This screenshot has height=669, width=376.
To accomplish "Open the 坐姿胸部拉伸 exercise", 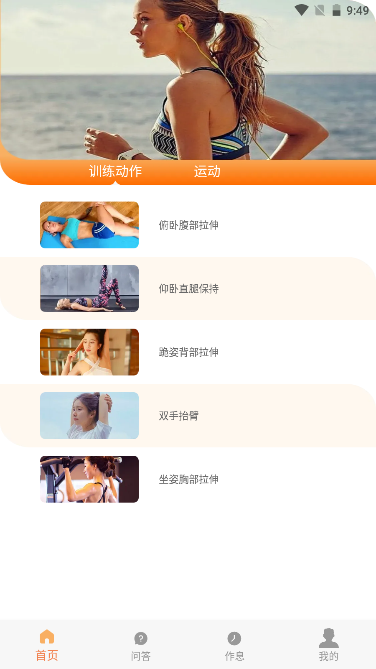I will pos(188,479).
